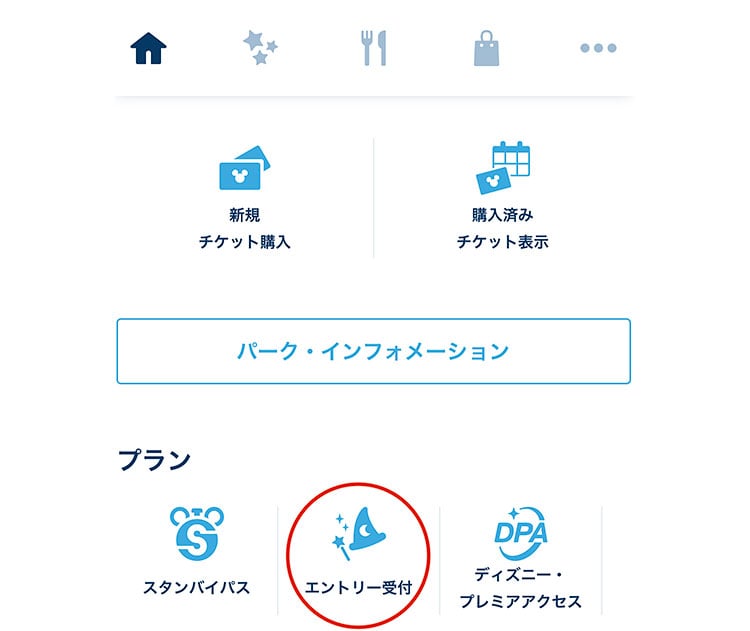This screenshot has height=631, width=750.
Task: Open the shopping bag tab
Action: (486, 48)
